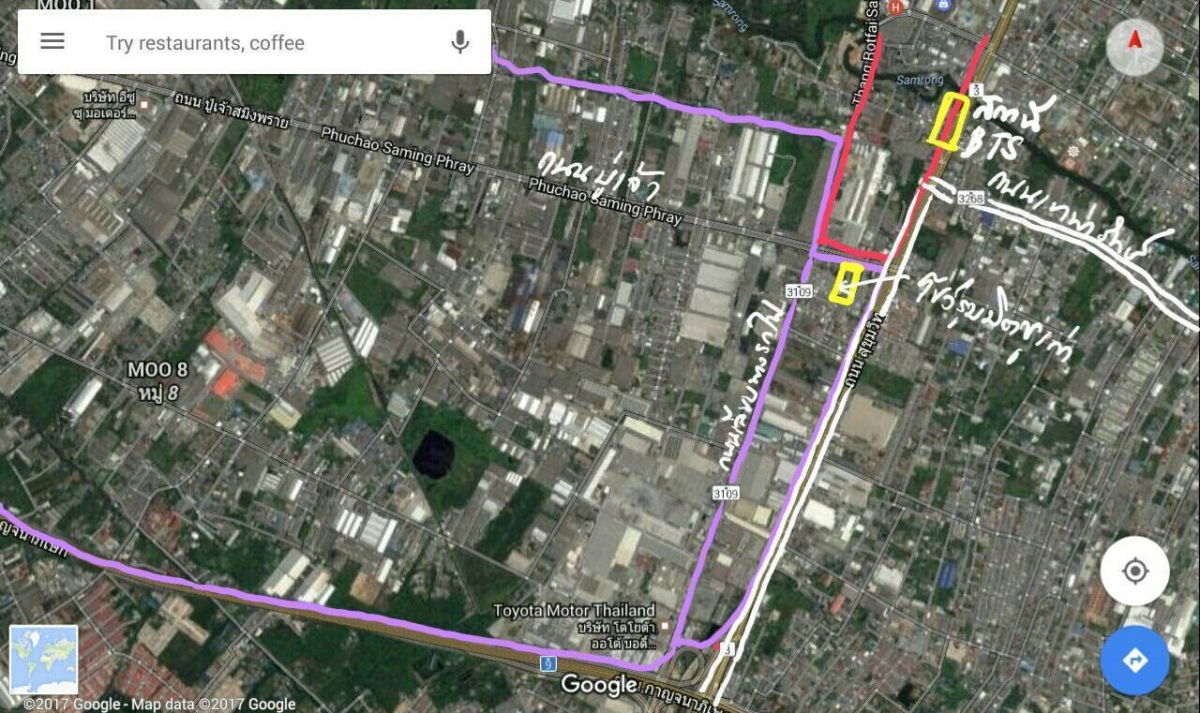1200x713 pixels.
Task: Switch map view via the layer thumbnail
Action: click(43, 660)
